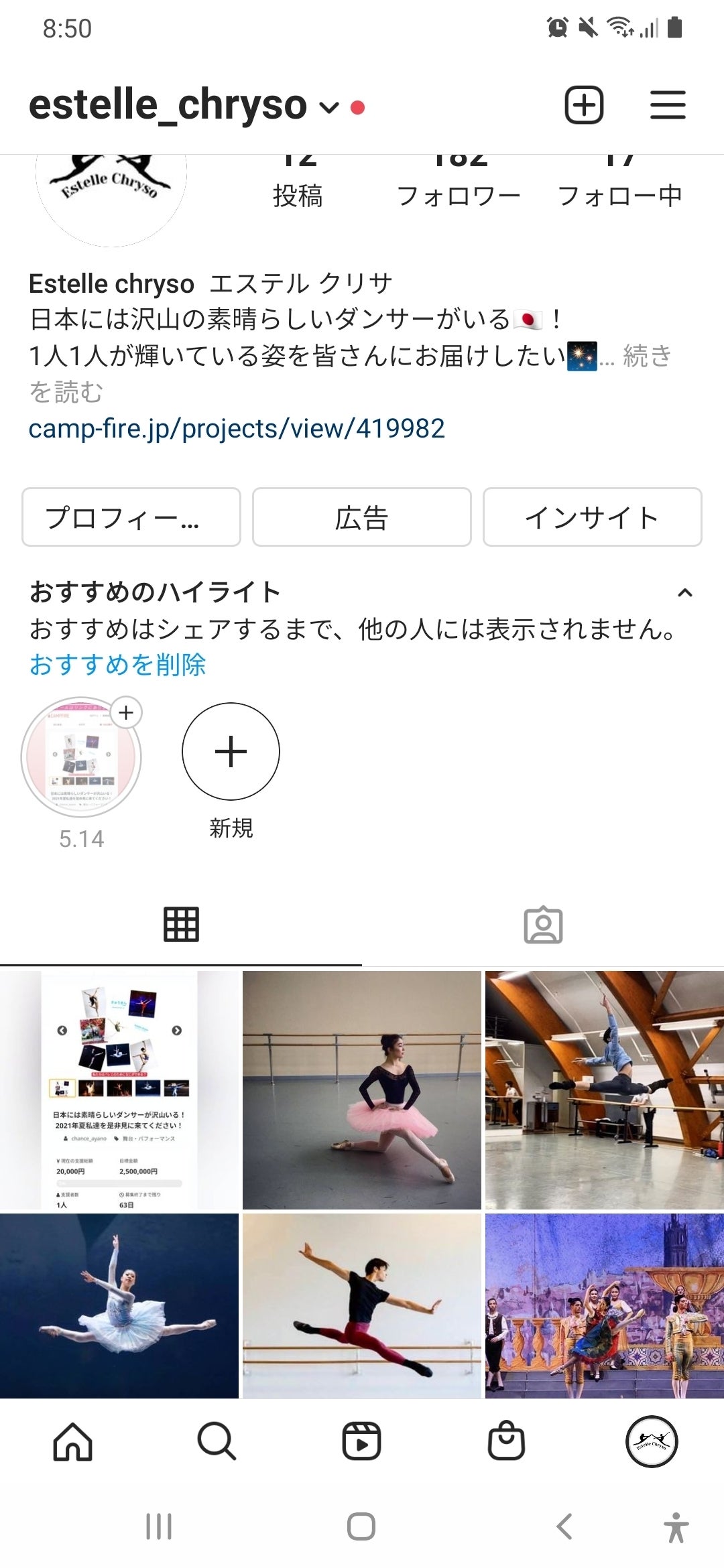Open the 5.14 highlight
This screenshot has height=1568, width=724.
coord(82,757)
